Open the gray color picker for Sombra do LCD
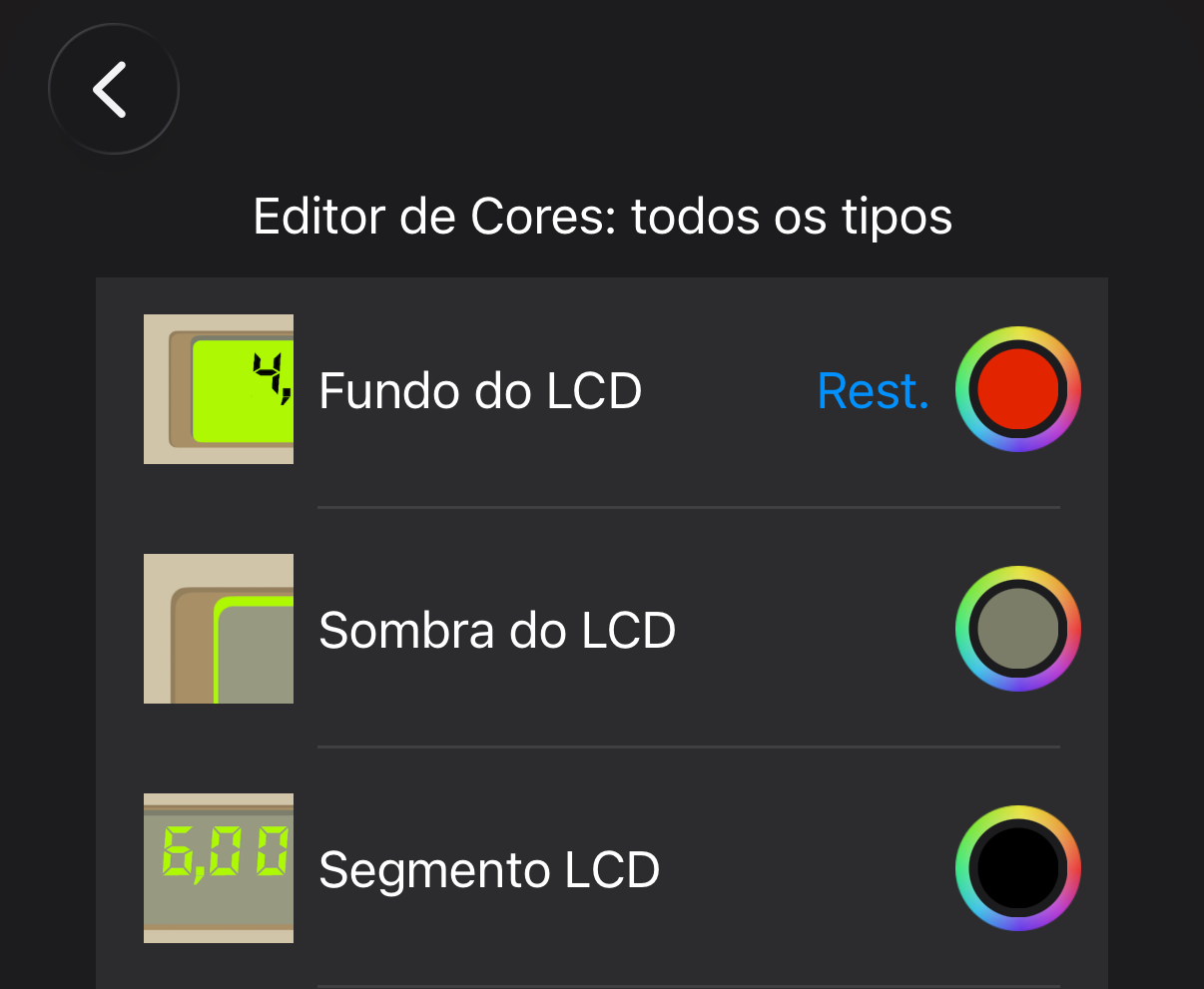Viewport: 1204px width, 989px height. pos(1017,629)
